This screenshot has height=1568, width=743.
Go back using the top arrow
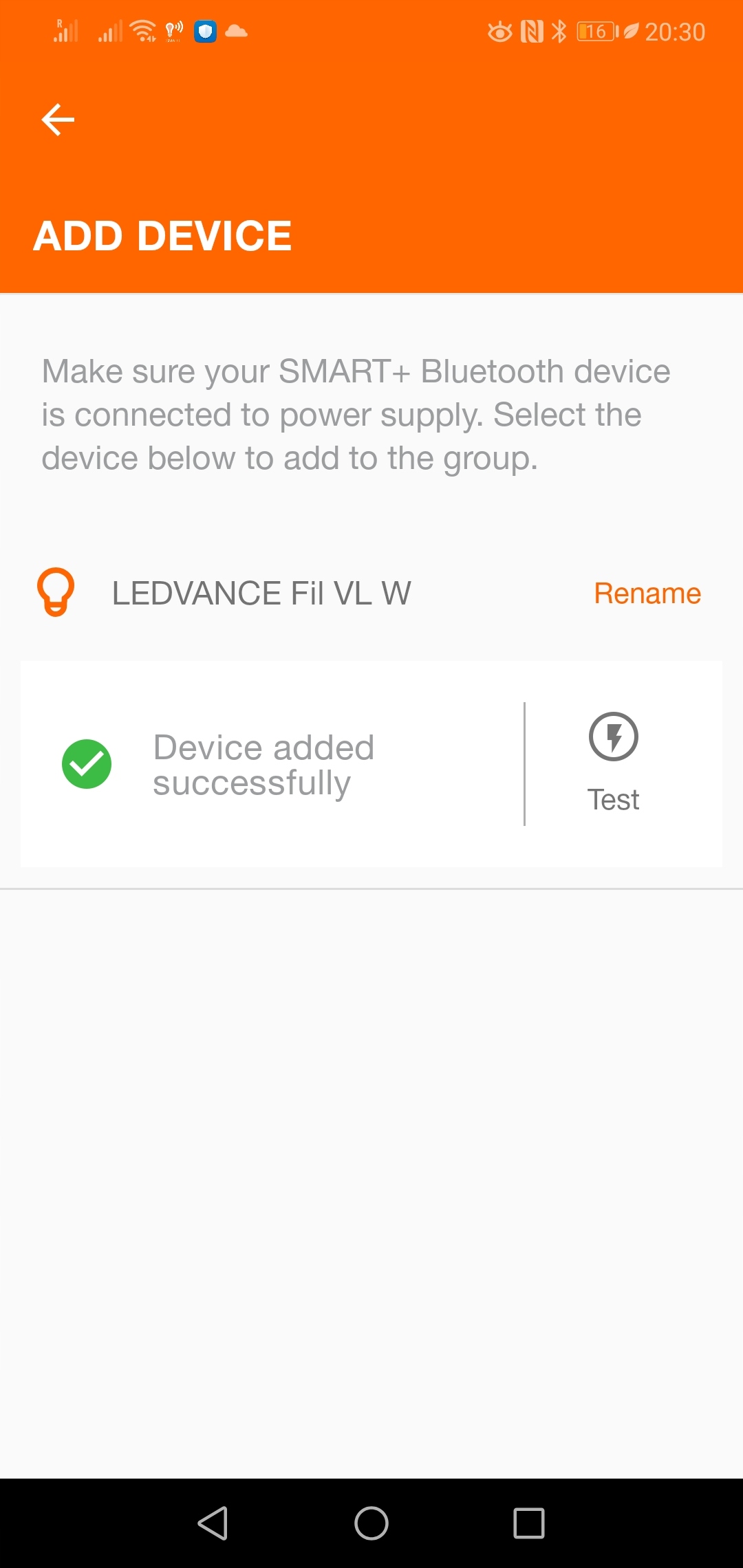coord(58,120)
